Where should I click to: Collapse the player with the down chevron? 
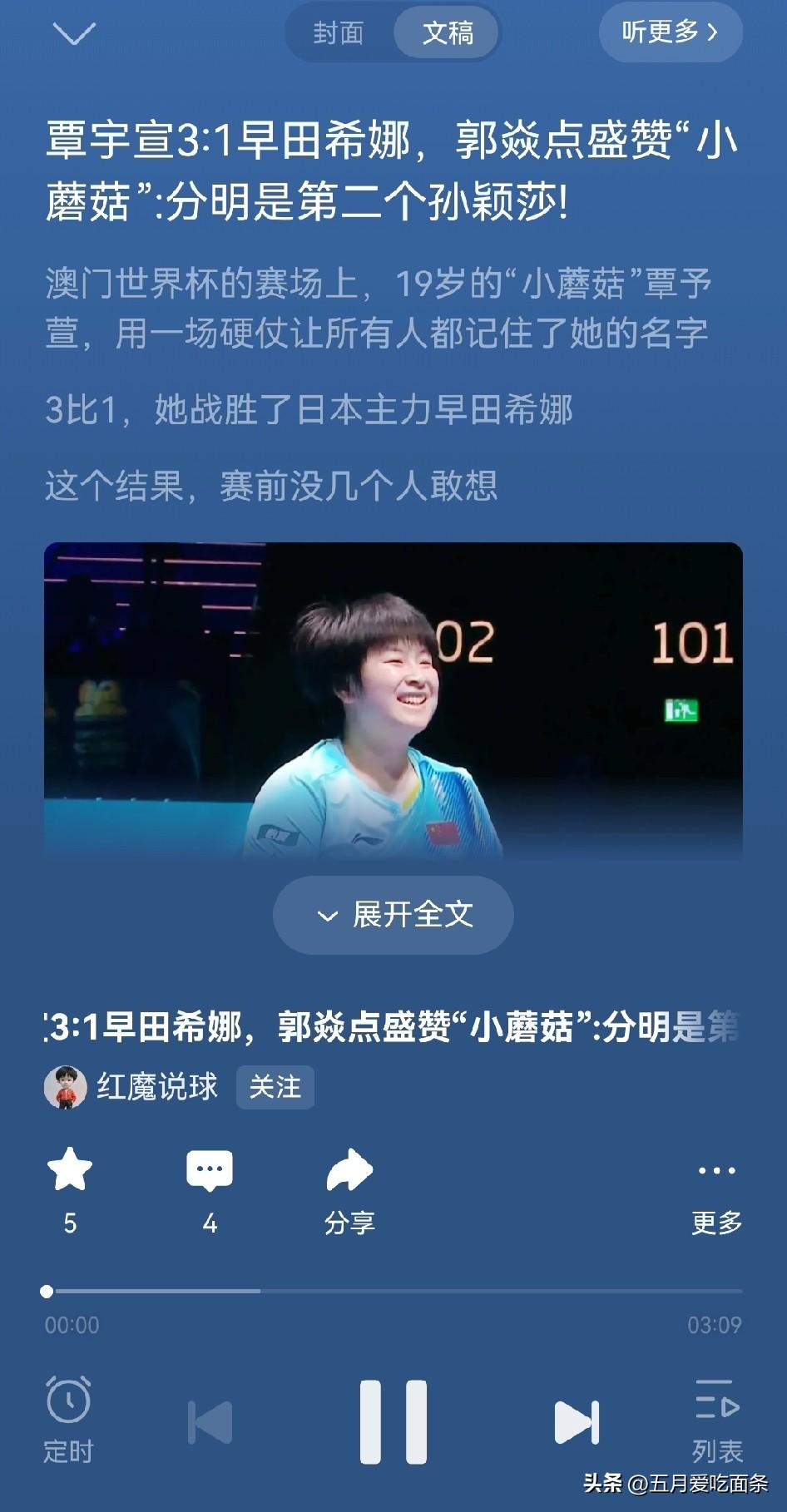coord(73,32)
